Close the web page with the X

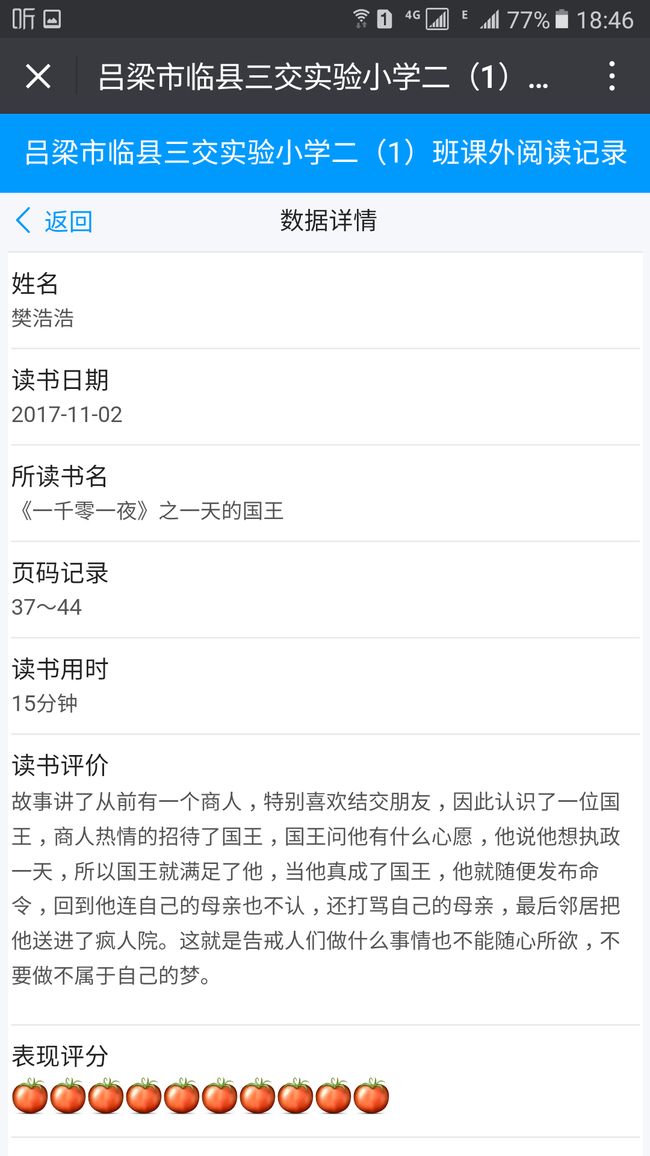coord(38,76)
